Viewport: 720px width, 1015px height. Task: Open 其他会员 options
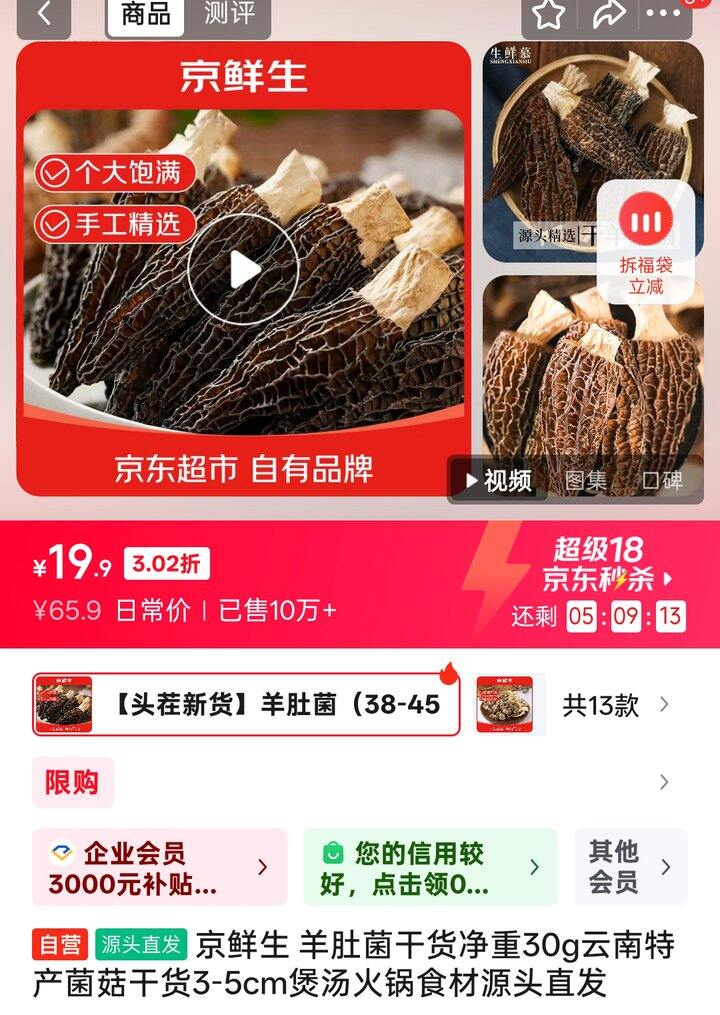(630, 868)
